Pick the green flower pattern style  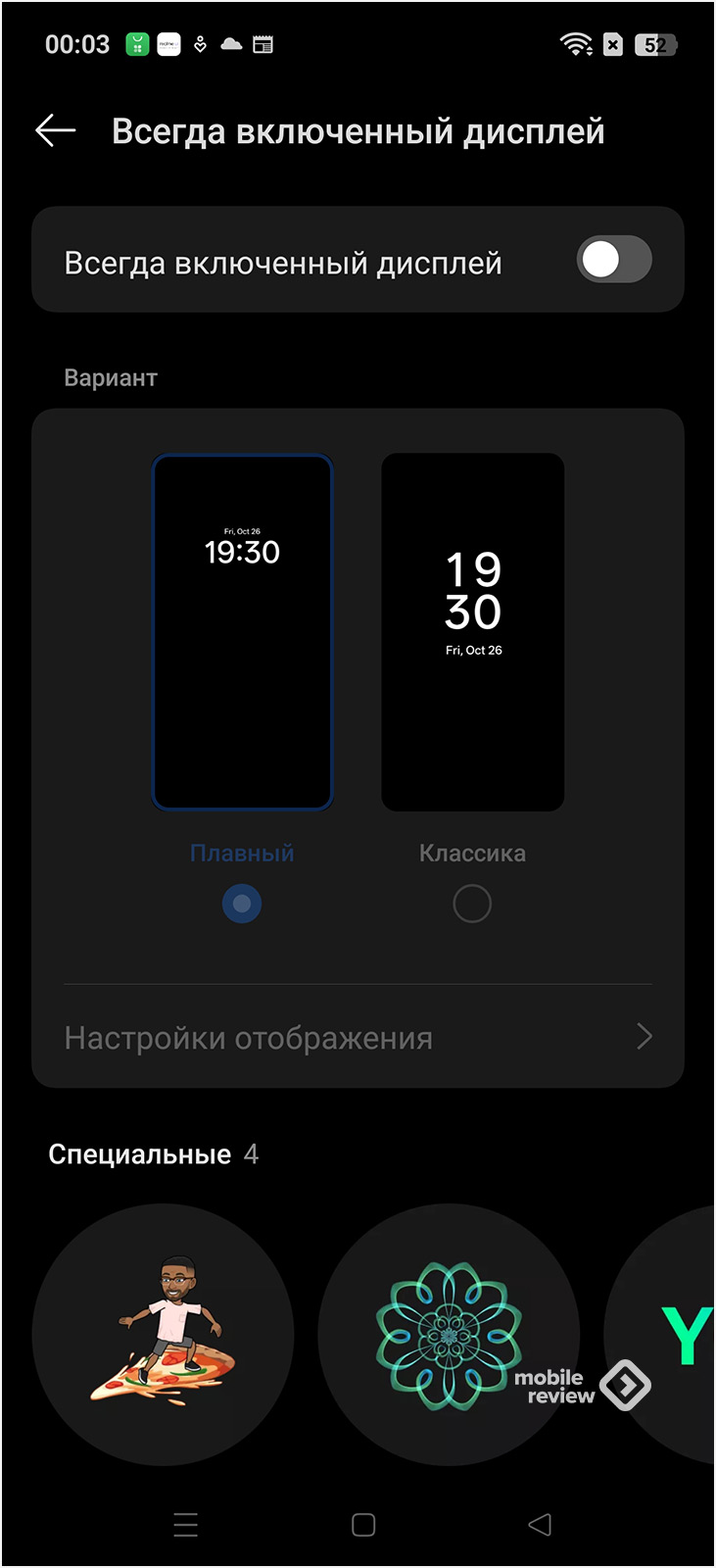click(x=448, y=1334)
